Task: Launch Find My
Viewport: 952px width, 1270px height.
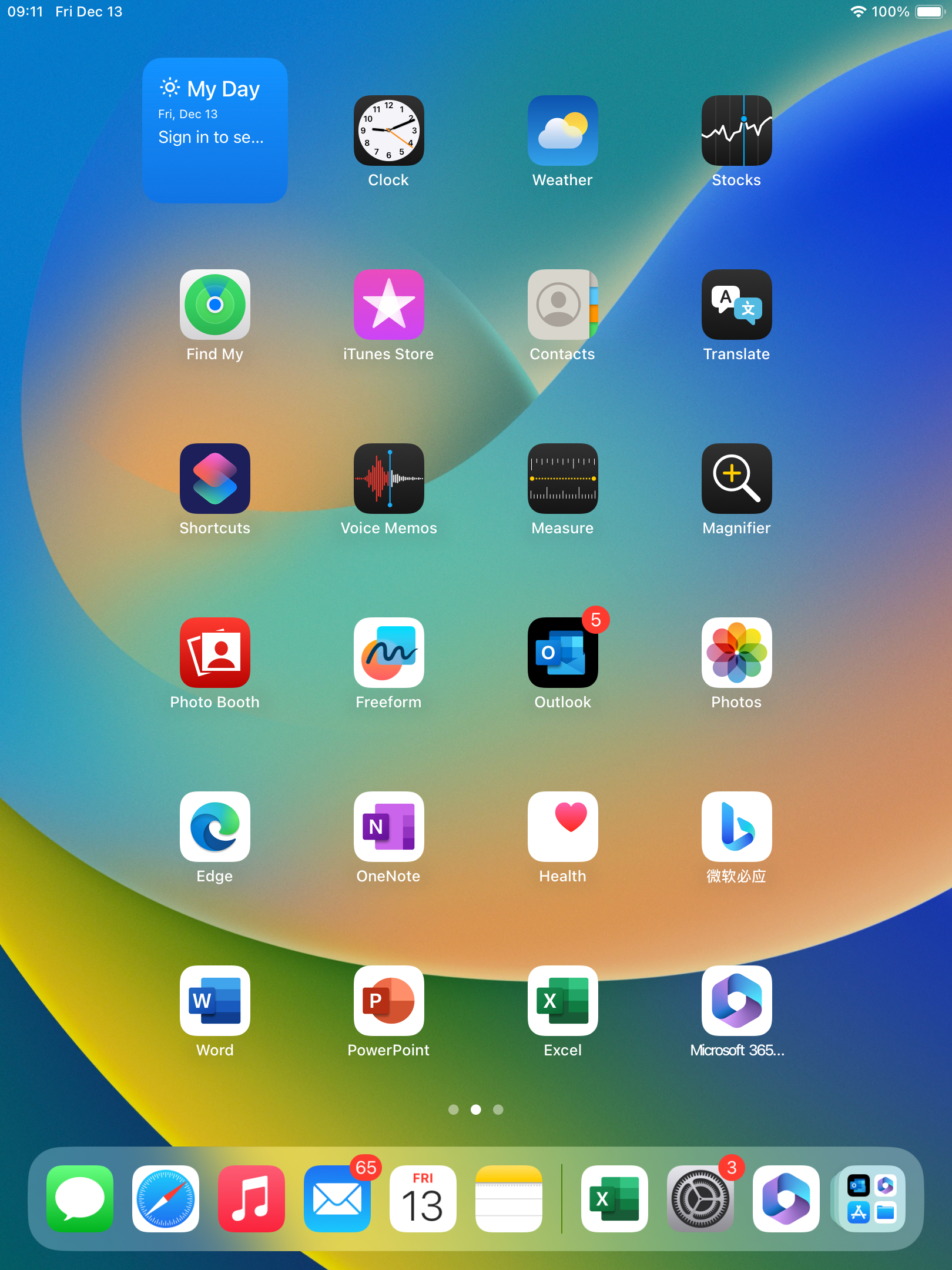Action: (x=214, y=305)
